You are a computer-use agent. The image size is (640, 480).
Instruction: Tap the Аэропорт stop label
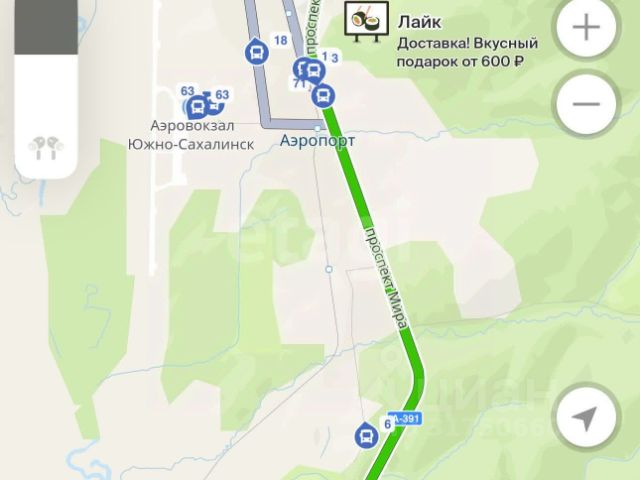(x=318, y=141)
